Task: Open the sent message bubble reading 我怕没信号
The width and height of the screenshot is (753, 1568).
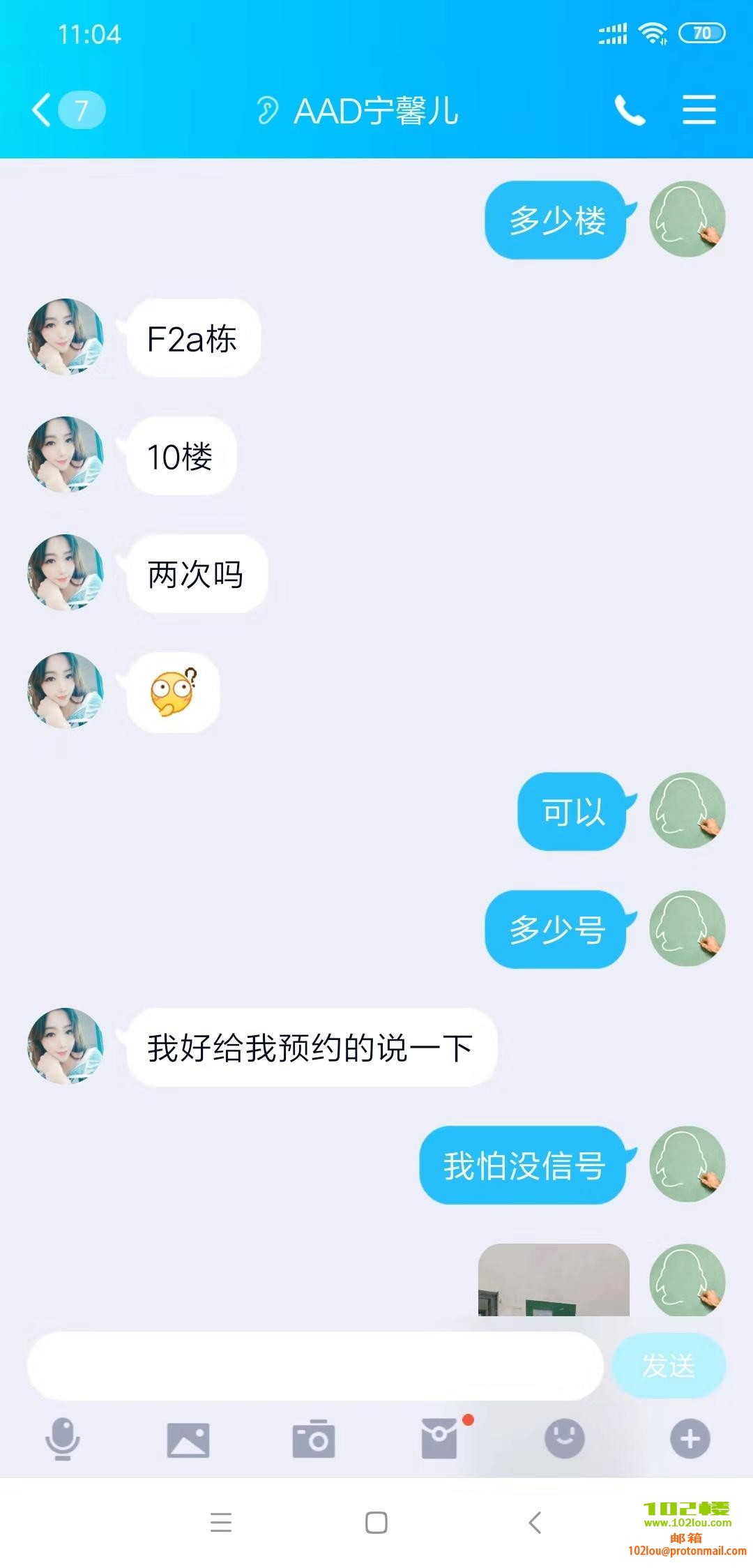Action: [x=524, y=1165]
